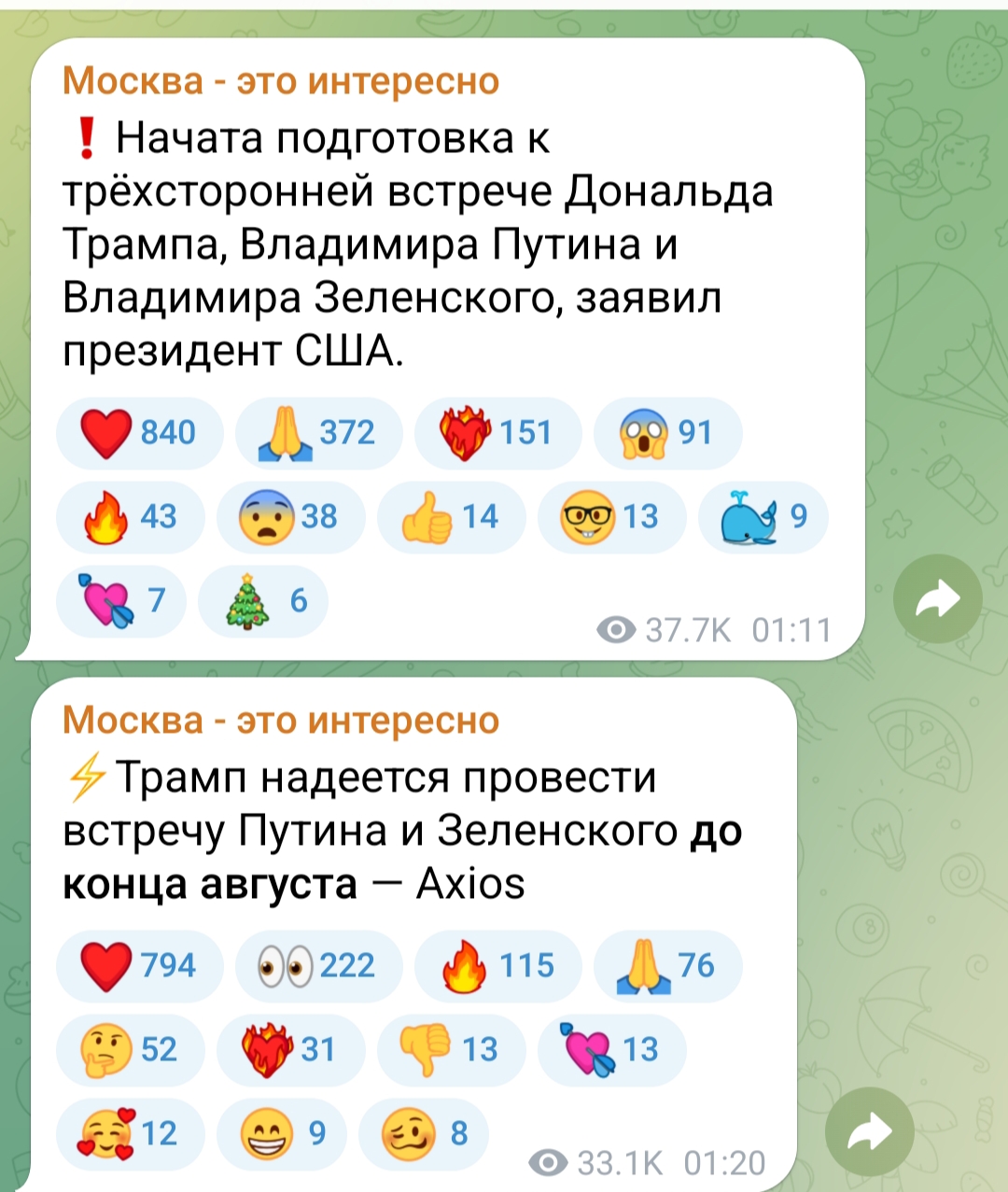This screenshot has height=1192, width=1008.
Task: Open channel name above the Axios post
Action: 281,721
